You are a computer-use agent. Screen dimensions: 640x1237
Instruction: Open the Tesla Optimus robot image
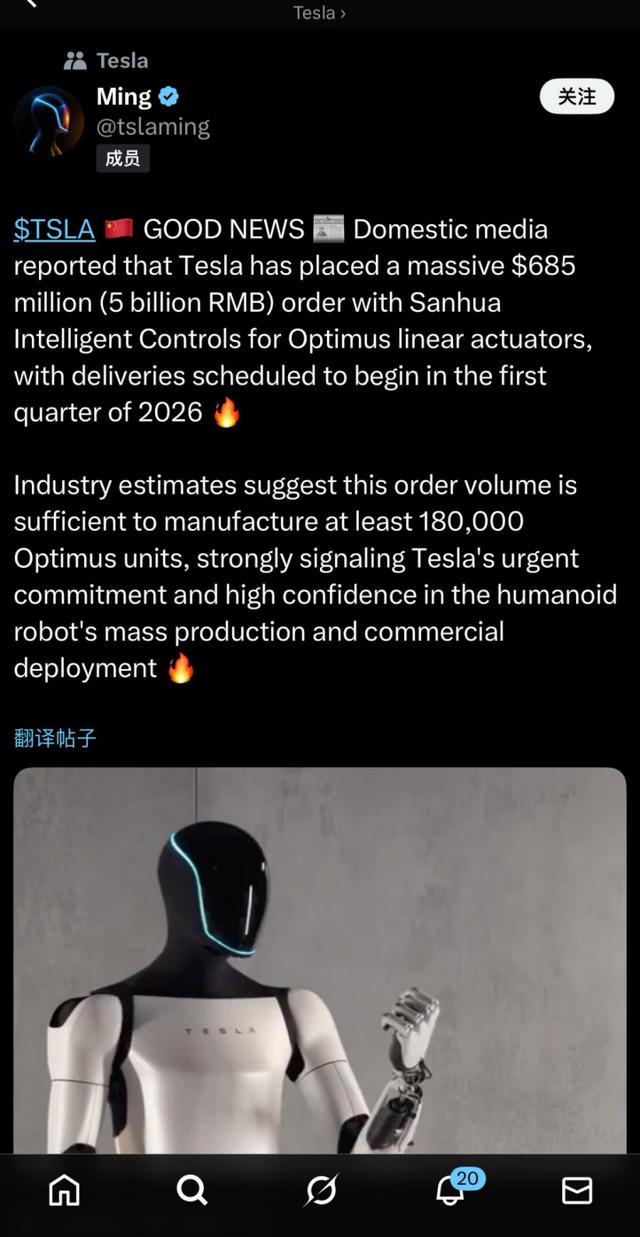point(320,960)
